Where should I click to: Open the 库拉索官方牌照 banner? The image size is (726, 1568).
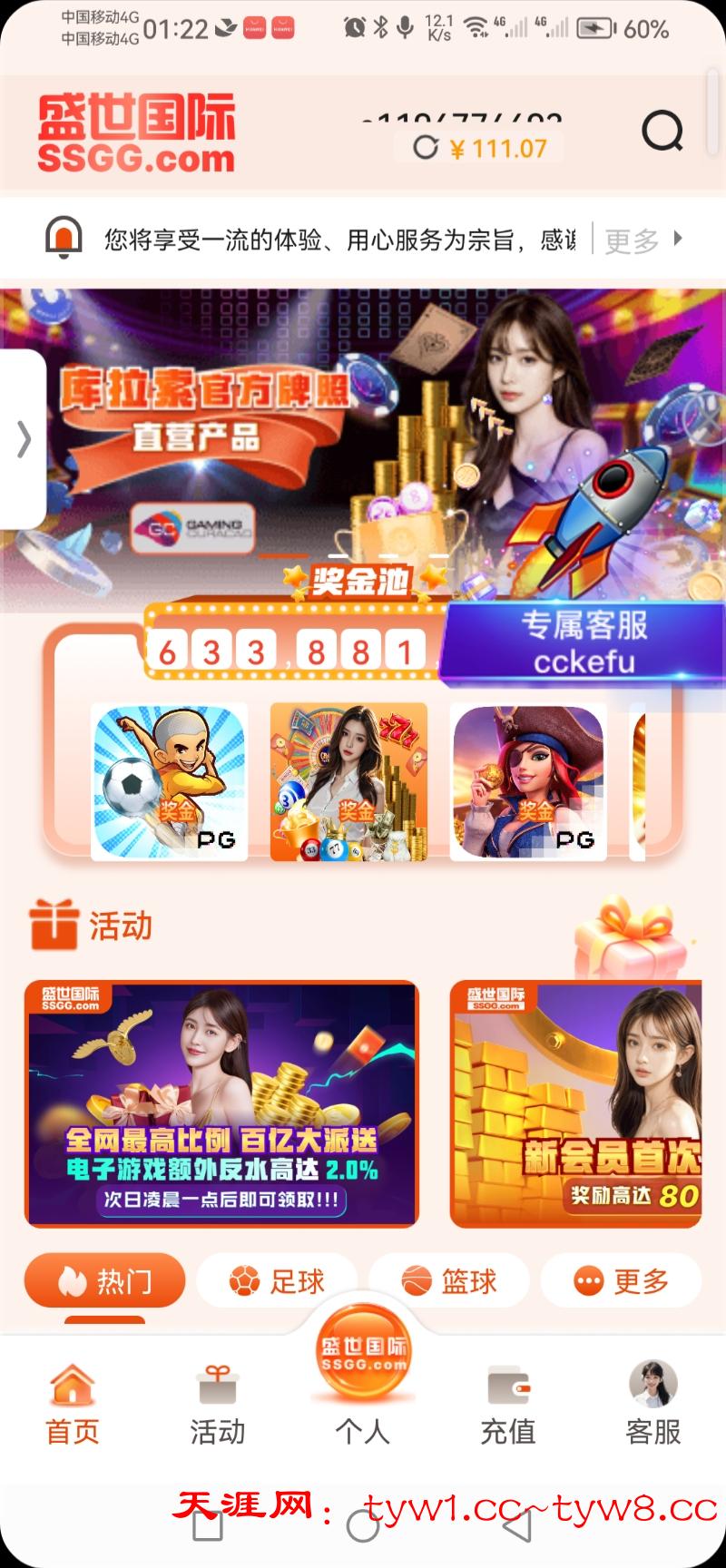(363, 426)
